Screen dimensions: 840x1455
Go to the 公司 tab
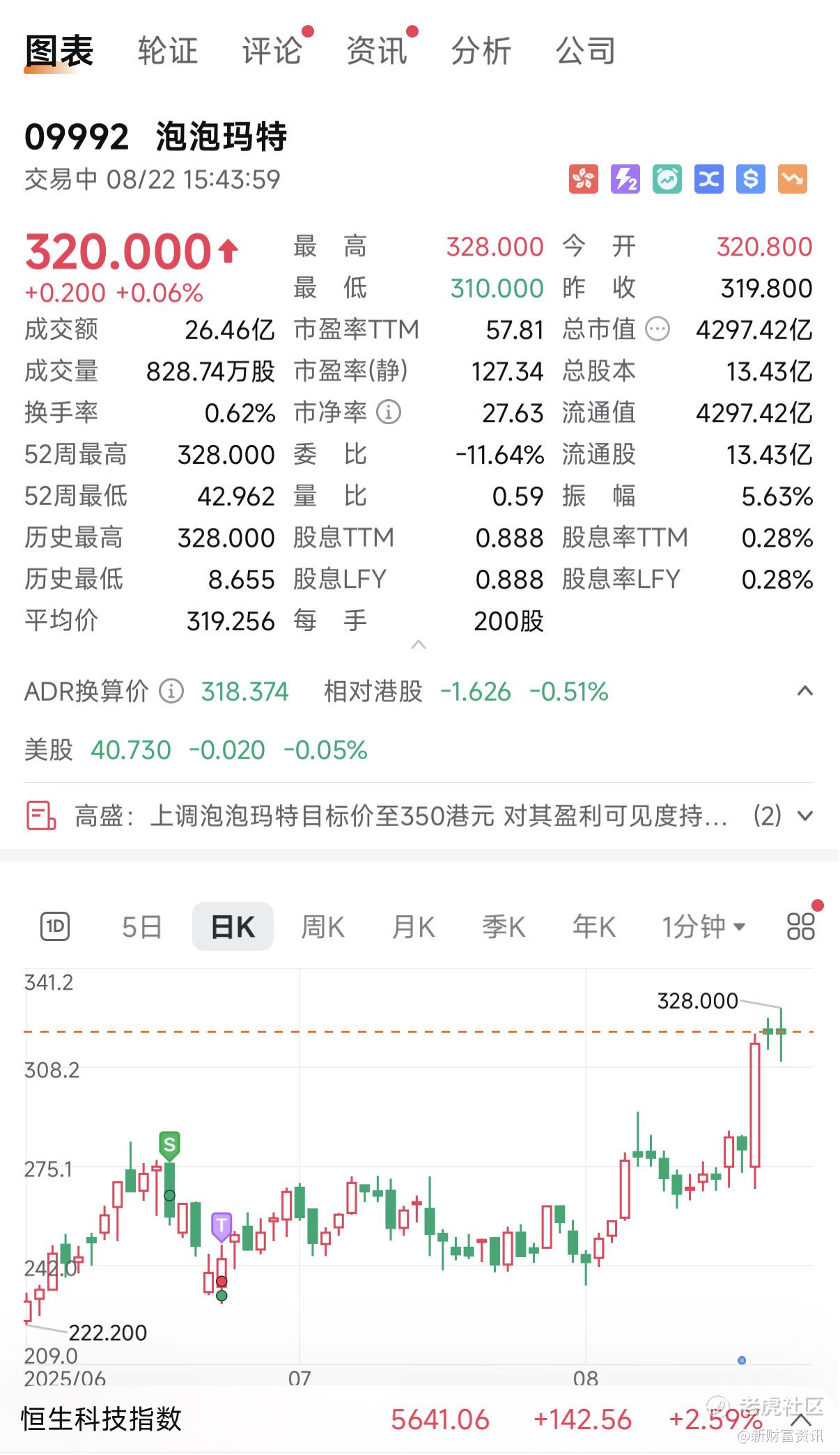(586, 51)
